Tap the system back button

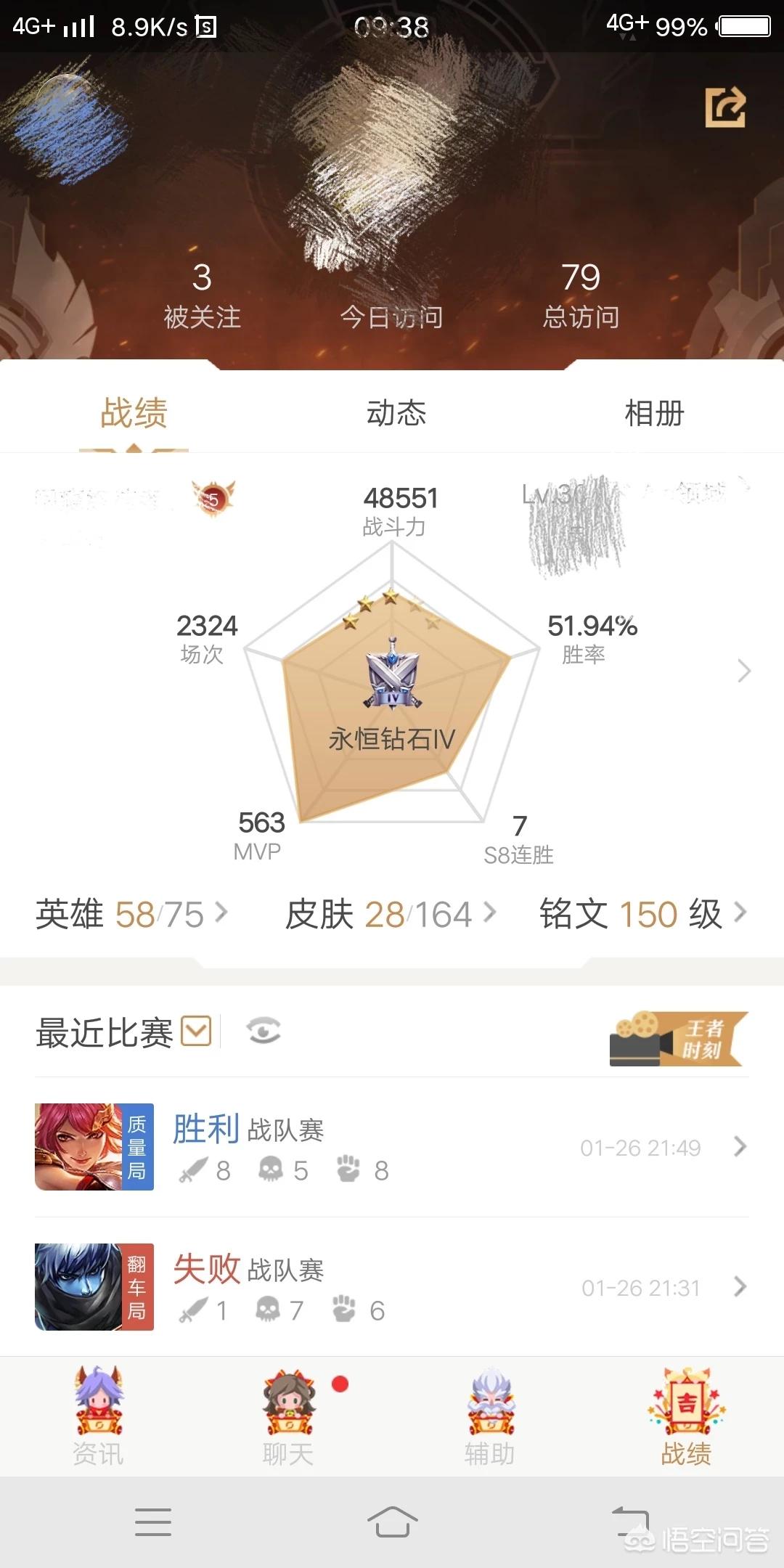click(630, 1522)
